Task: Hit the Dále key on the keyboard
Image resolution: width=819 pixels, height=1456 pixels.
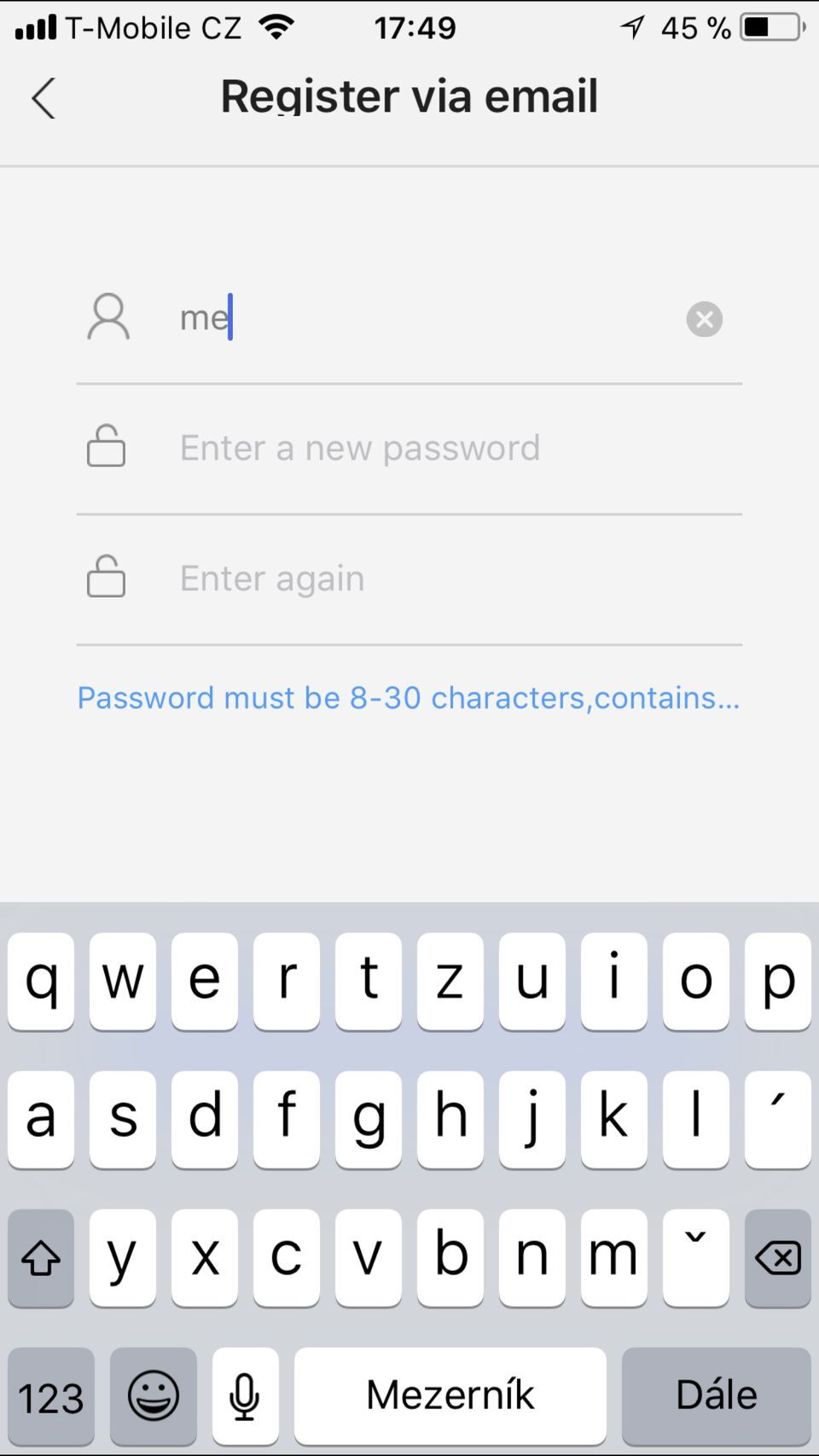Action: click(x=716, y=1395)
